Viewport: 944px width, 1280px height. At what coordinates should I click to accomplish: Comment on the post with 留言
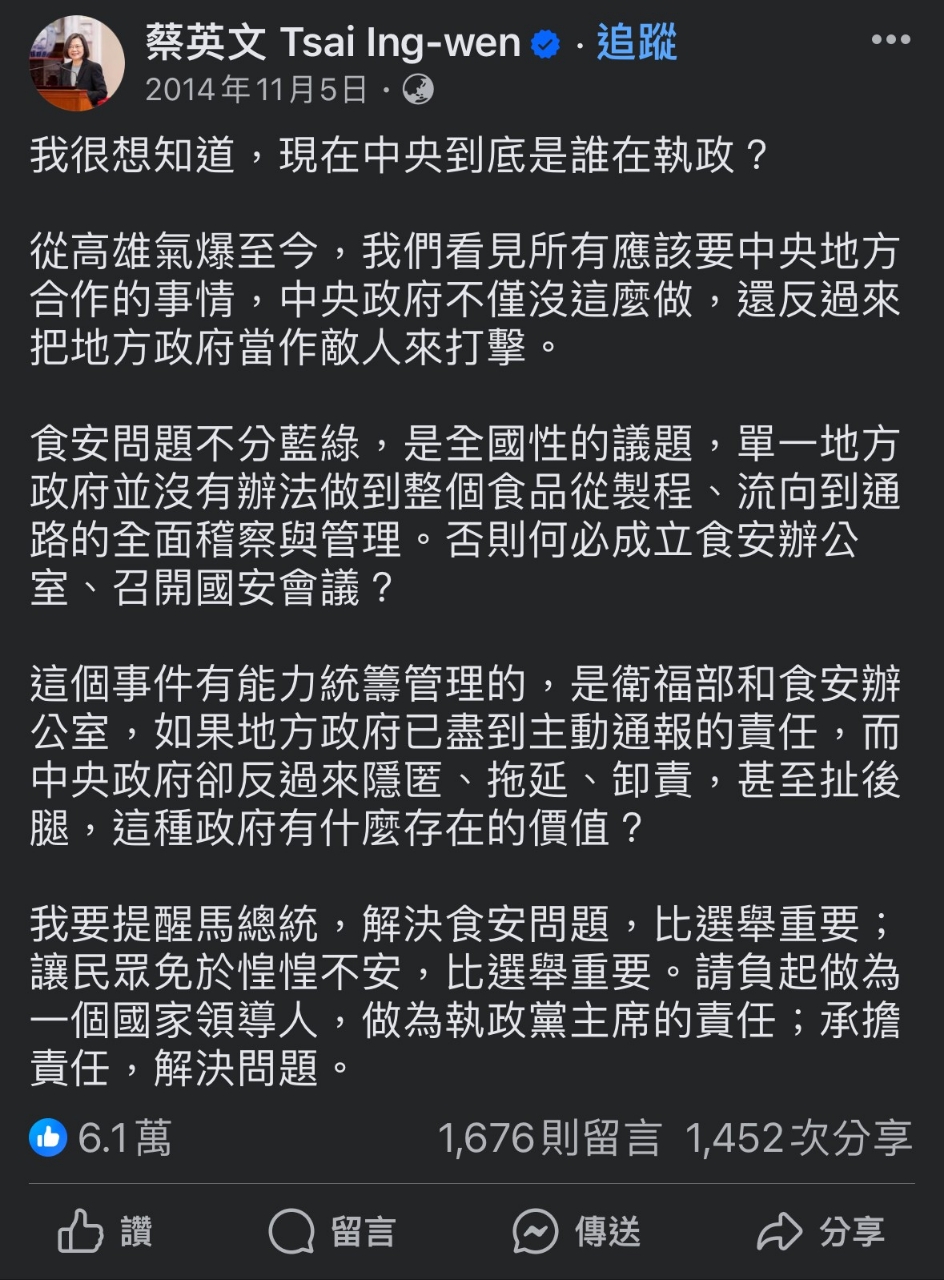tap(333, 1232)
